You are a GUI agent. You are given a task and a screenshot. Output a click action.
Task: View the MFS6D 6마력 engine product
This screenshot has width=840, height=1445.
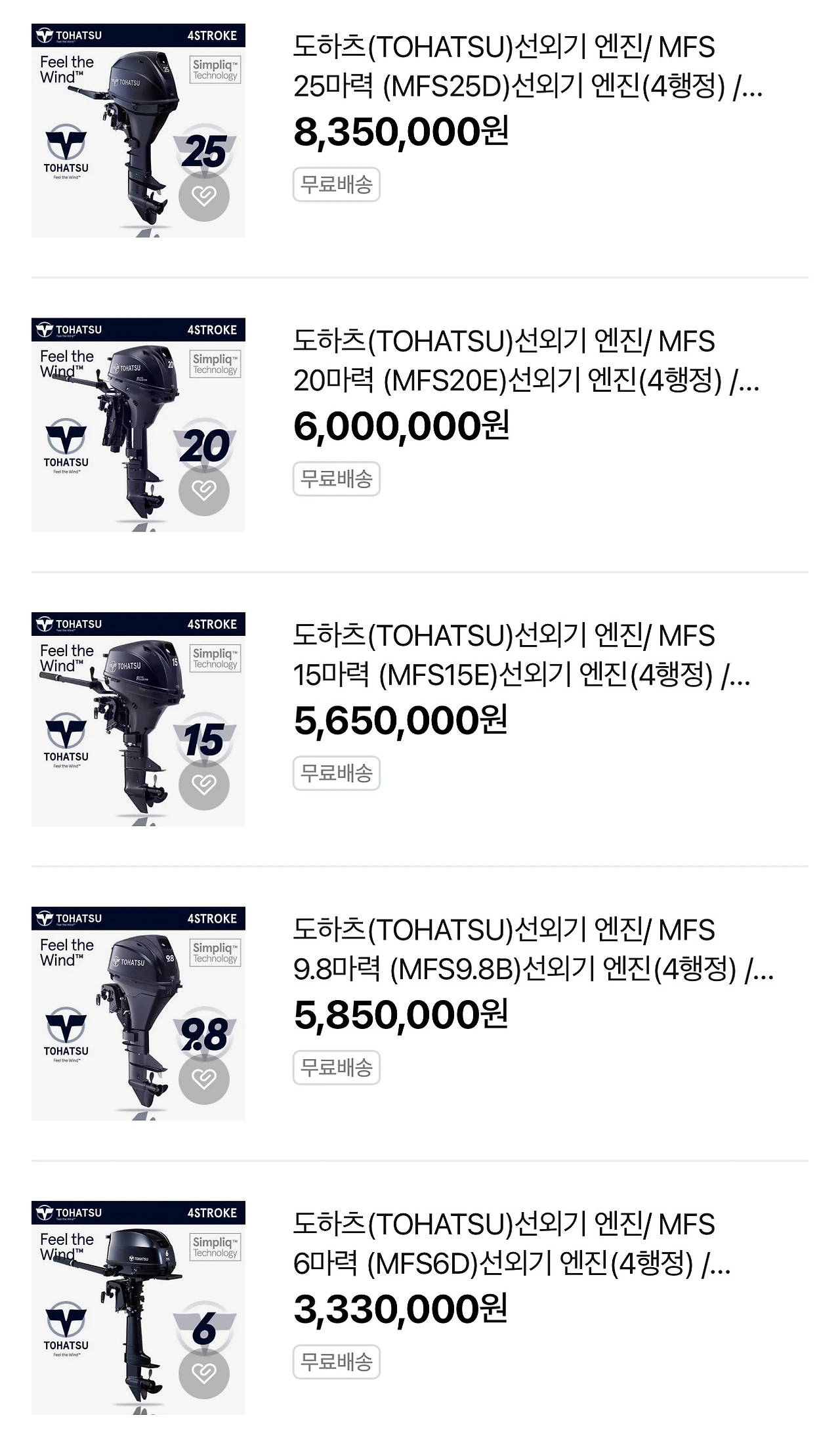click(512, 1244)
